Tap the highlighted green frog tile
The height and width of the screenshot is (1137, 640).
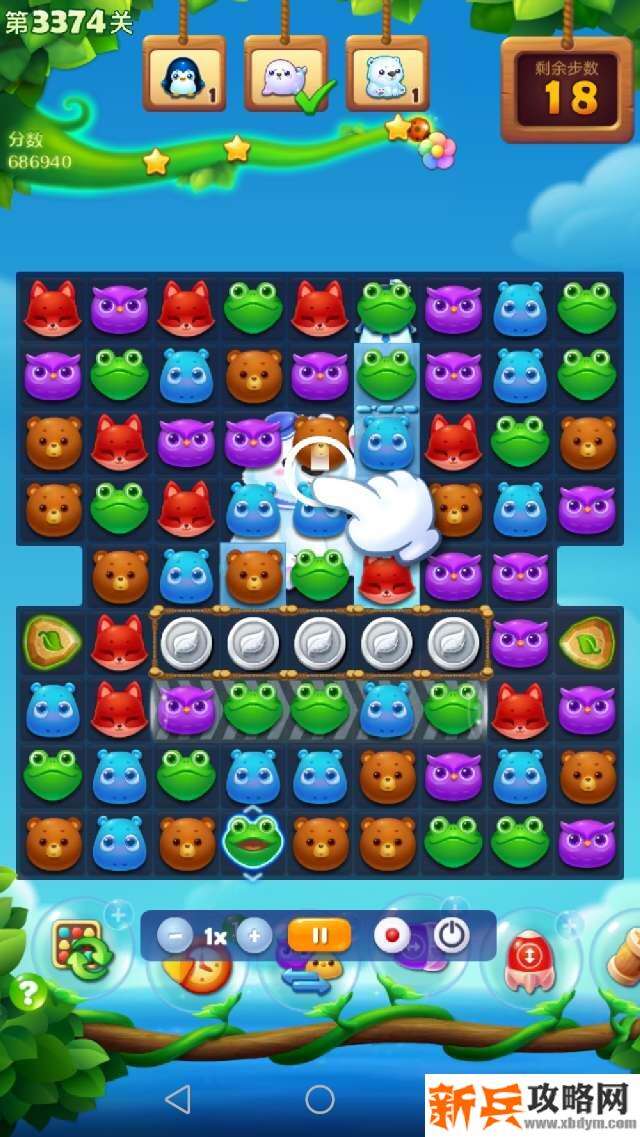[253, 842]
